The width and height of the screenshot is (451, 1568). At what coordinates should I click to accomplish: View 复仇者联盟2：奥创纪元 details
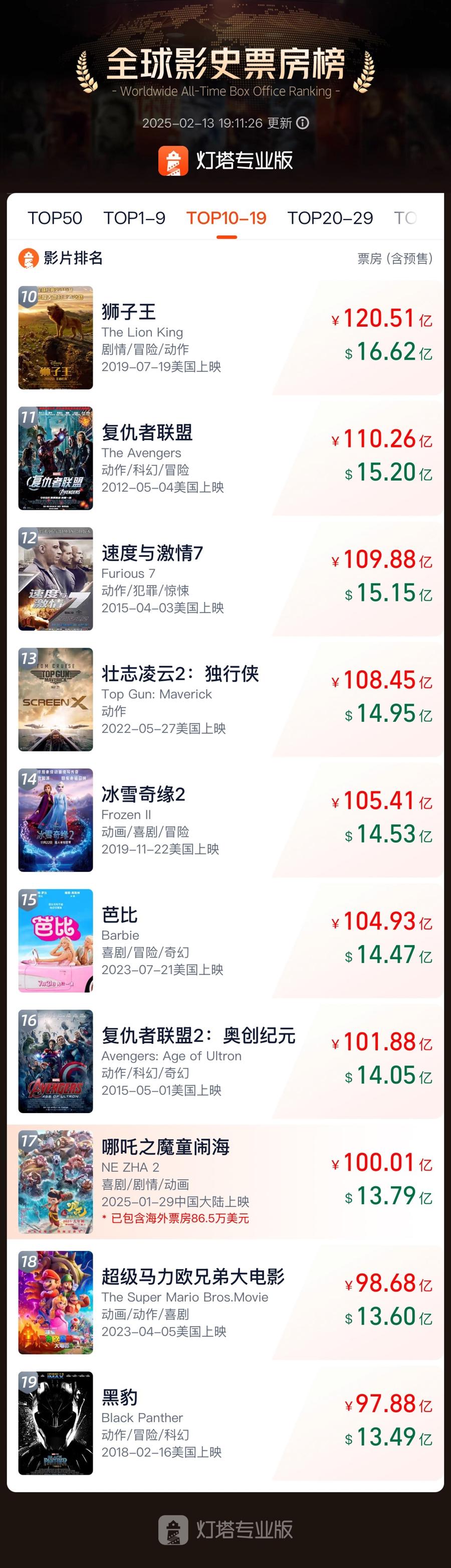(225, 1061)
